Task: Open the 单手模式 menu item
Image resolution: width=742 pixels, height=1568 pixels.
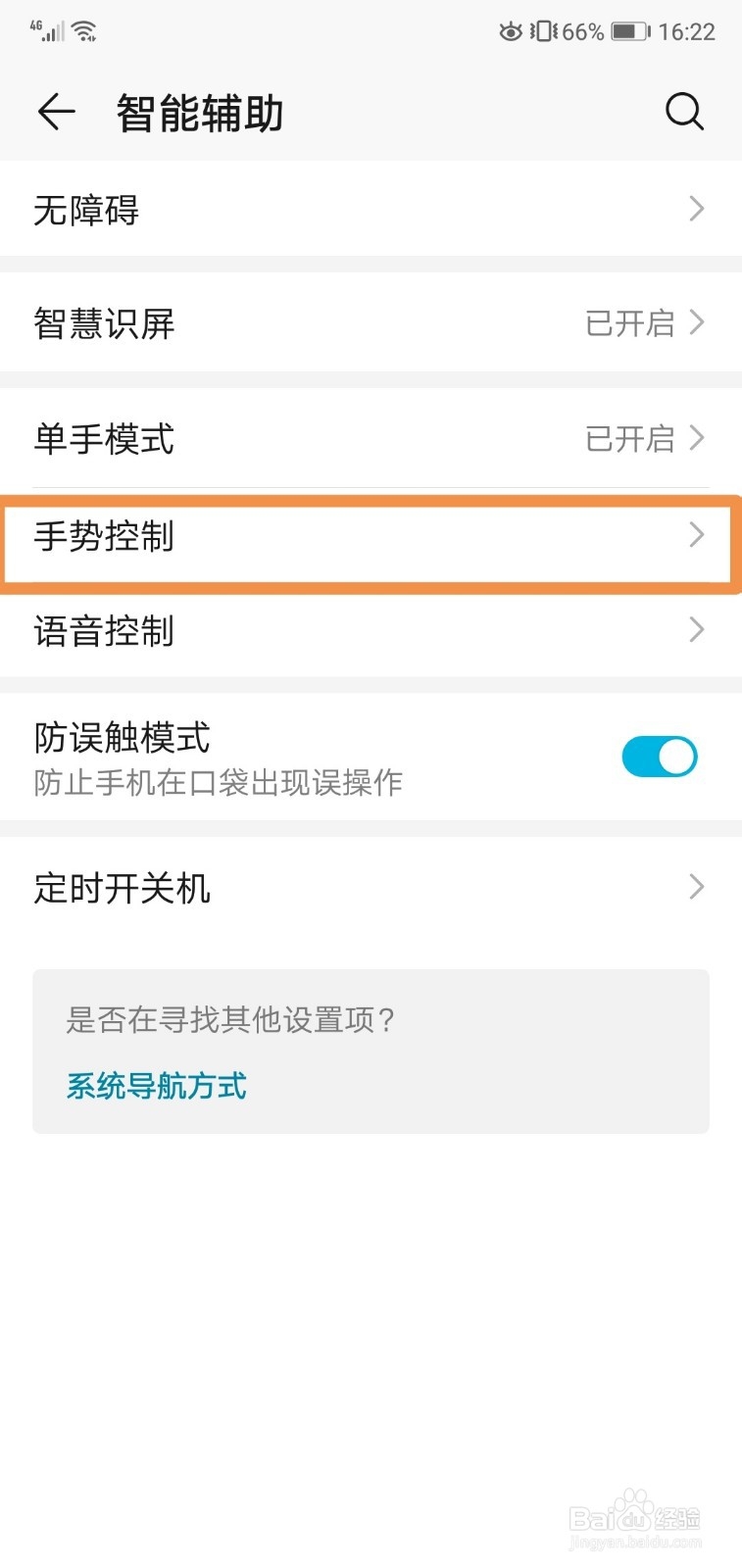Action: coord(371,439)
